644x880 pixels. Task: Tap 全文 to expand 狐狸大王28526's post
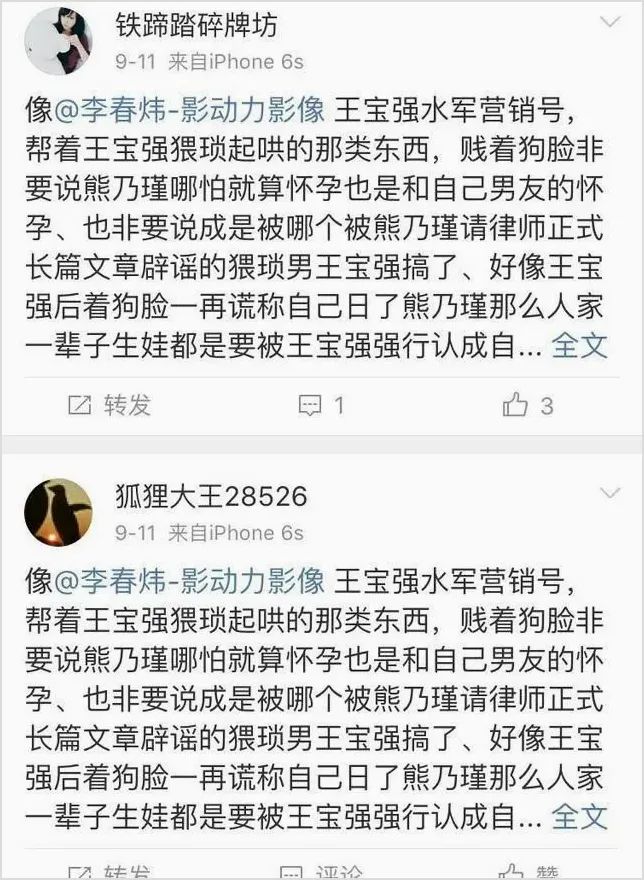(x=579, y=816)
